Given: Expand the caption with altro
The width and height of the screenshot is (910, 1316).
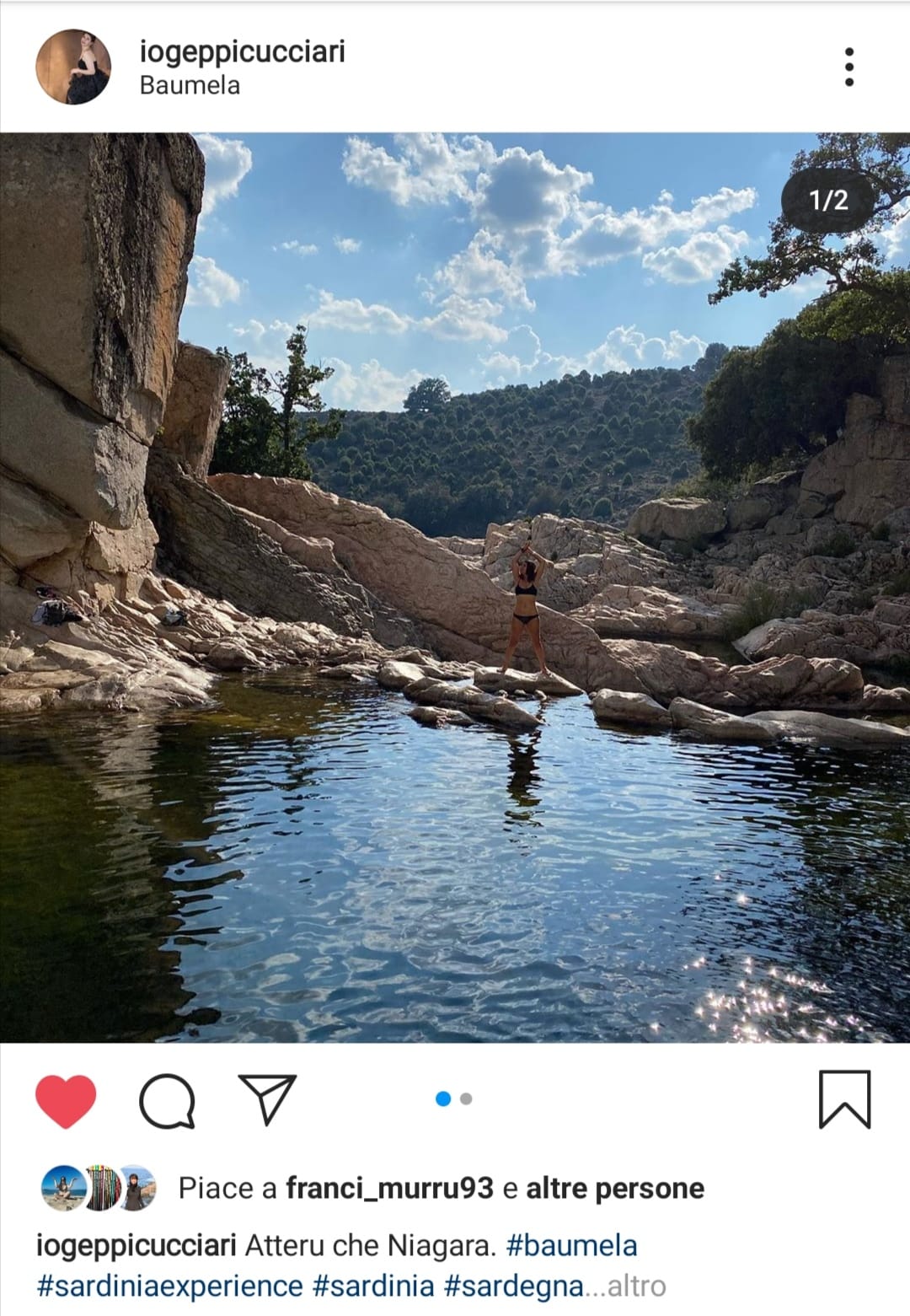Looking at the screenshot, I should pos(635,1286).
